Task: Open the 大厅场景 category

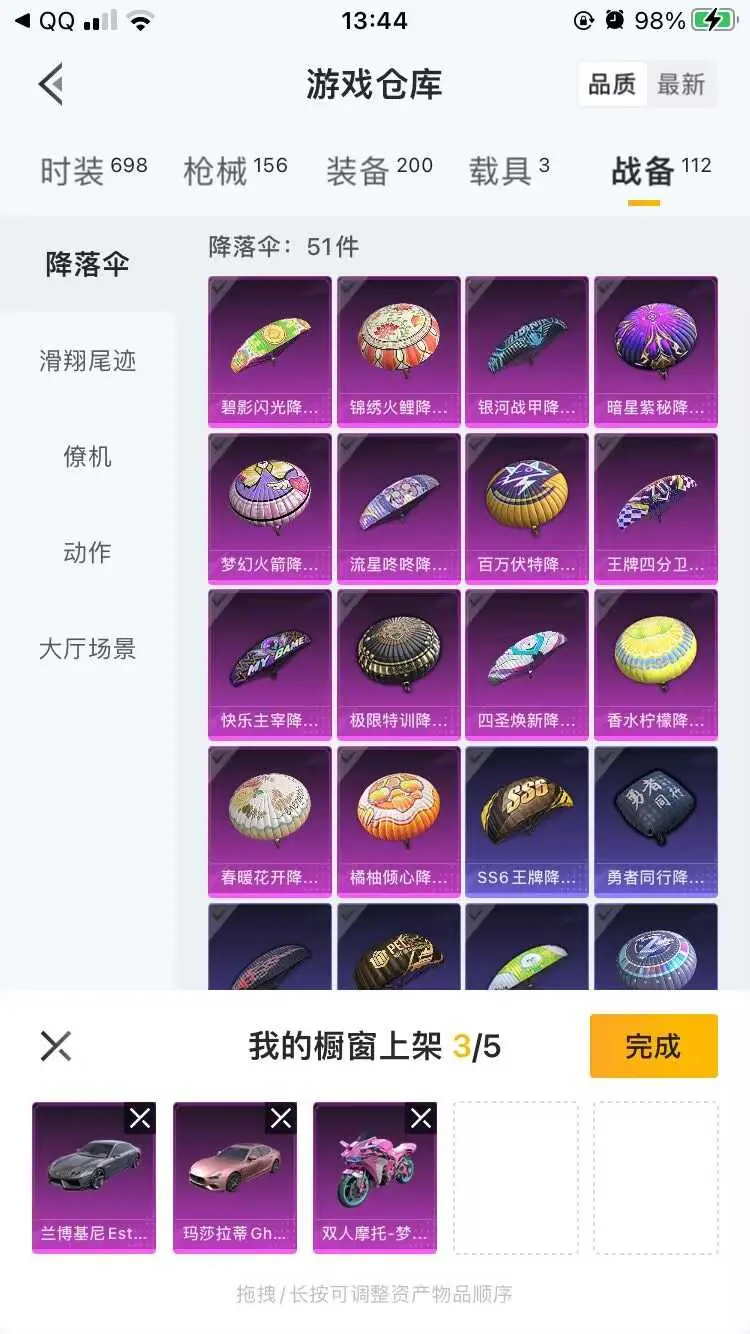Action: pyautogui.click(x=87, y=648)
